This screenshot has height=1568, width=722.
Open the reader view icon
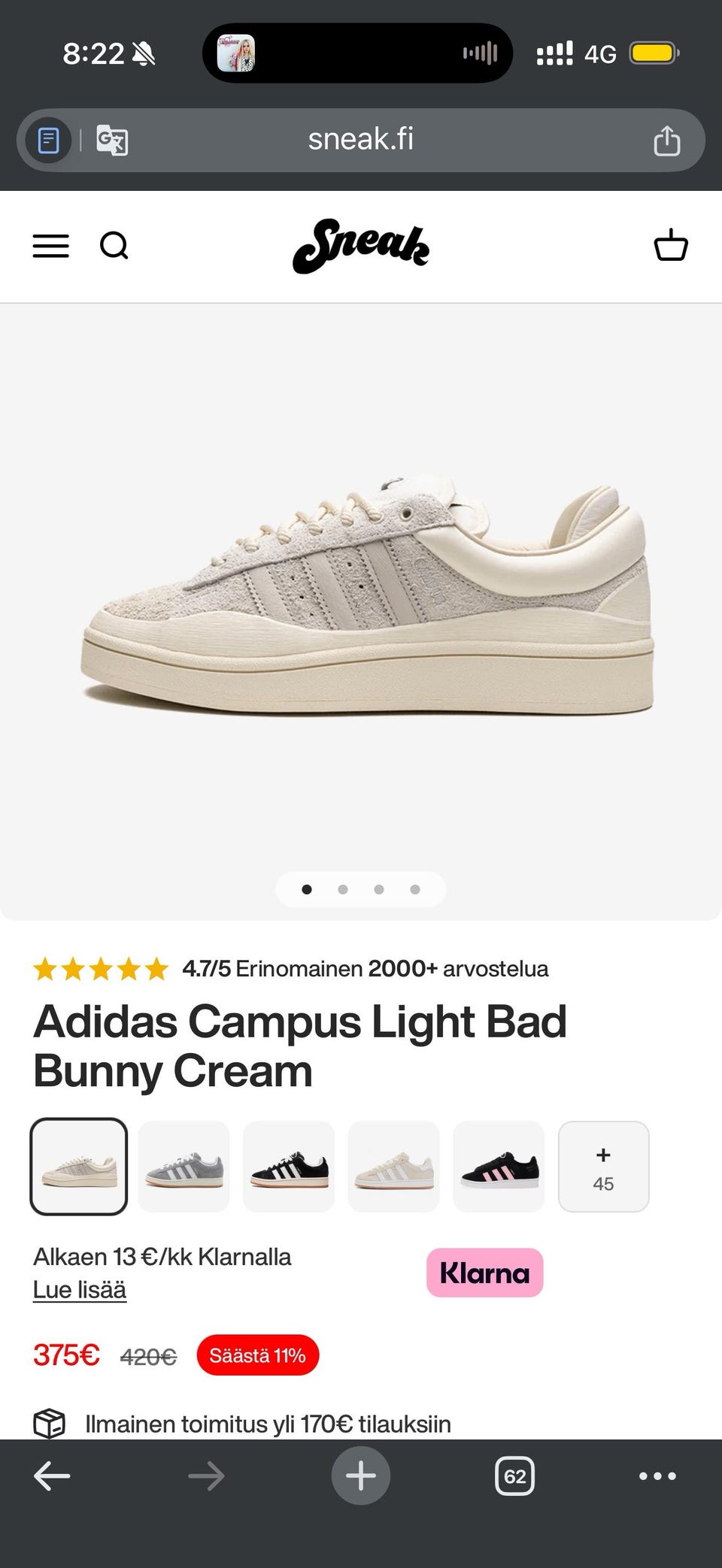tap(49, 141)
